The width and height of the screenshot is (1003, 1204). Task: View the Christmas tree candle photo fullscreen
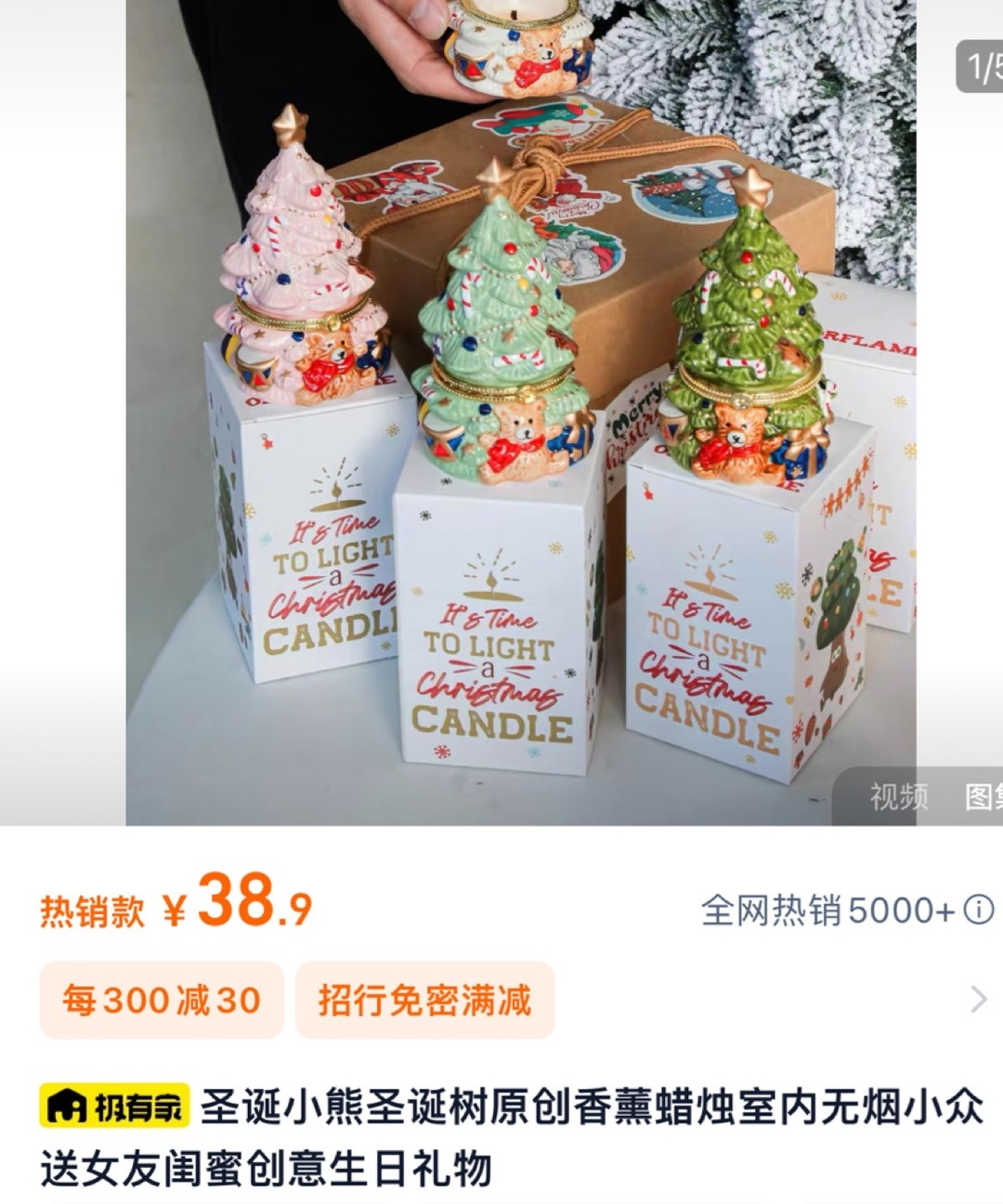[x=520, y=418]
